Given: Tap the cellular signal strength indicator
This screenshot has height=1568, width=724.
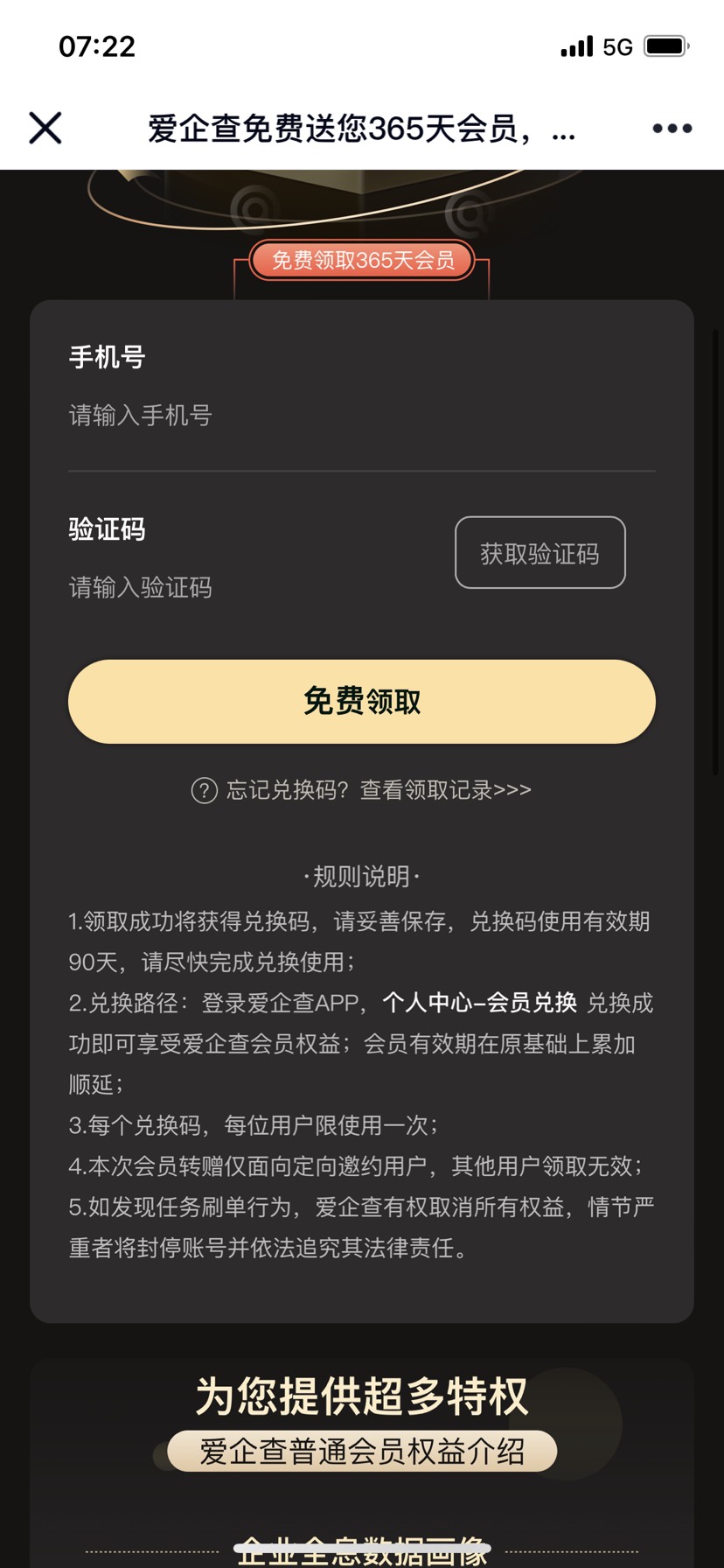Looking at the screenshot, I should [x=576, y=48].
